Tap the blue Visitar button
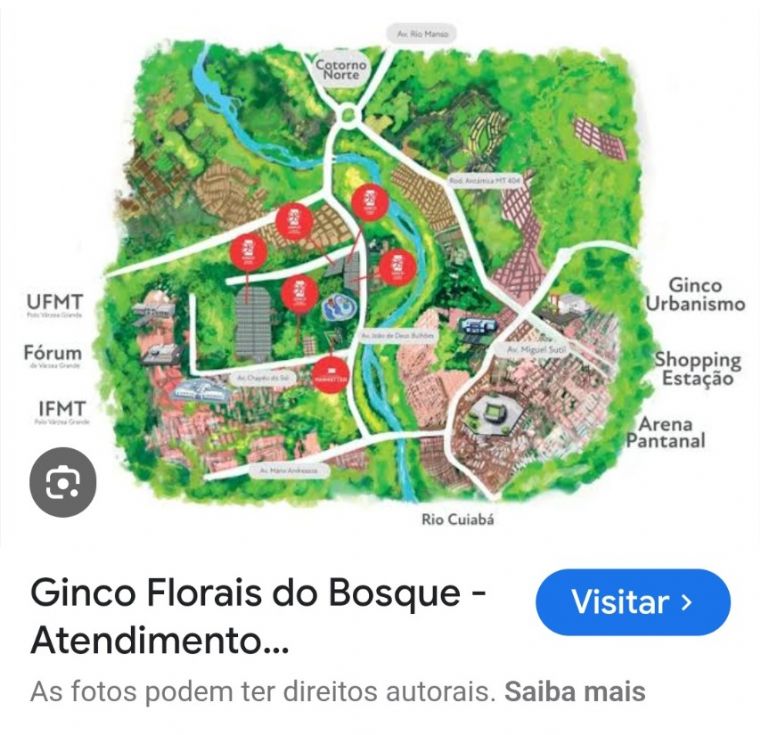760x735 pixels. [x=632, y=602]
